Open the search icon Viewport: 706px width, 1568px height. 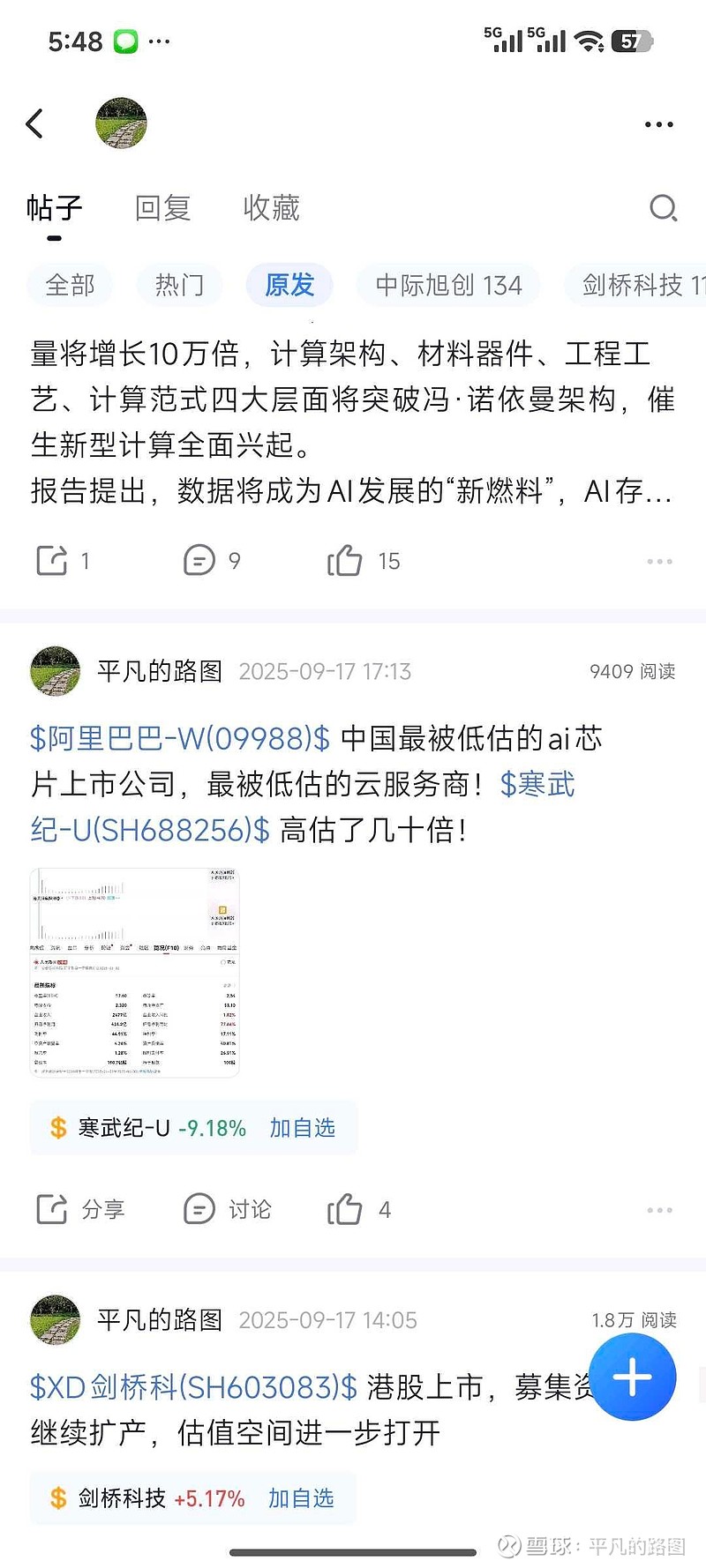pyautogui.click(x=663, y=208)
